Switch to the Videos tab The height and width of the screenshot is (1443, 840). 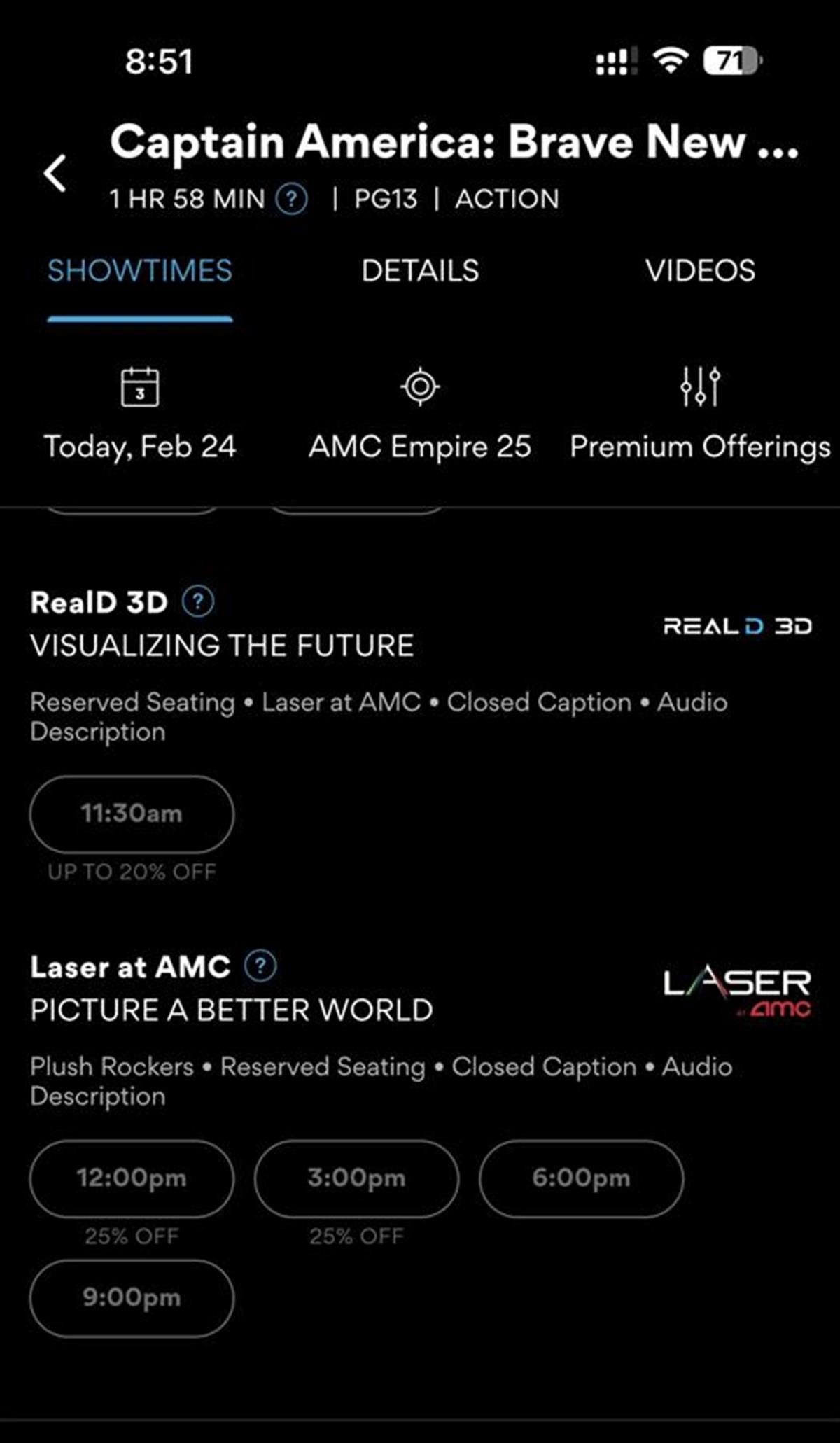(700, 271)
